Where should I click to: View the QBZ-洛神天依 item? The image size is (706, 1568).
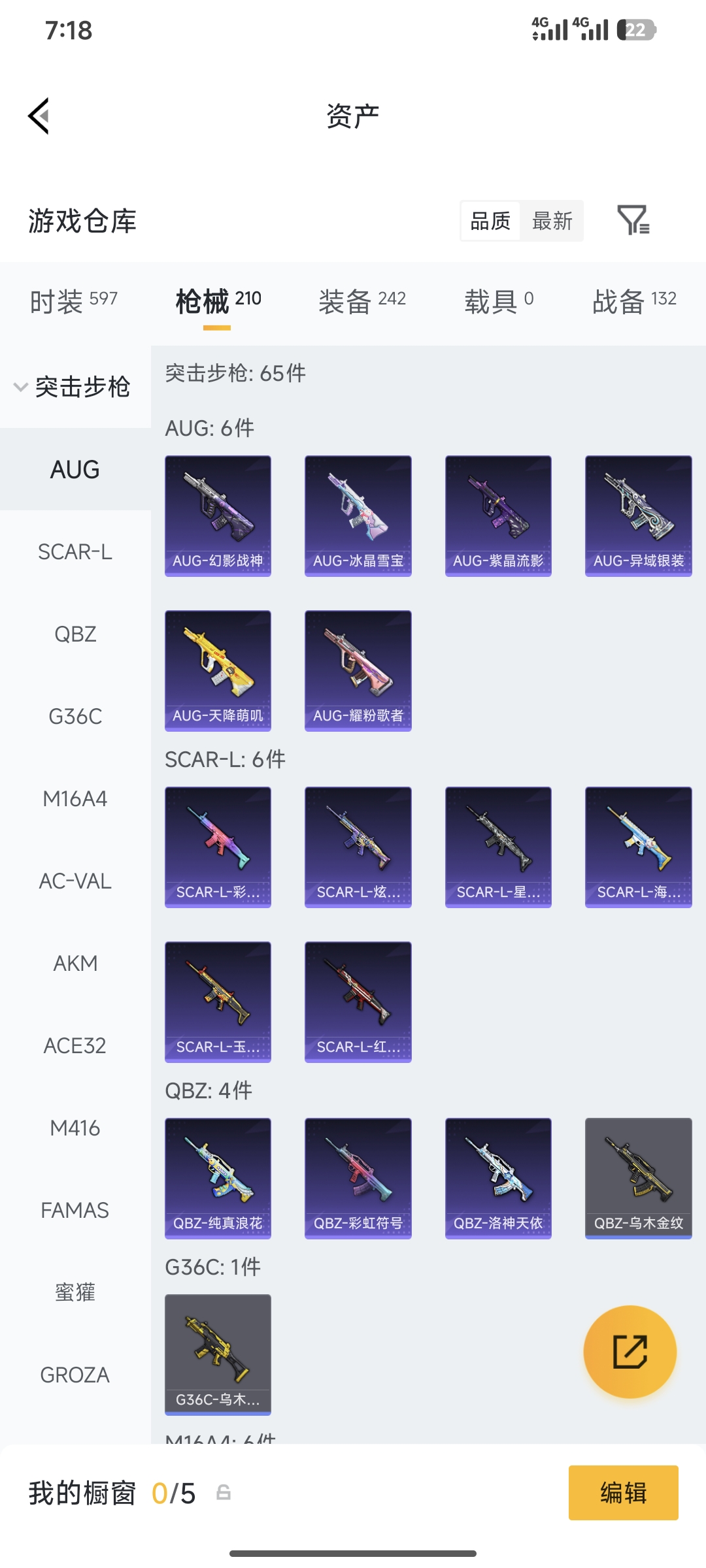coord(498,1179)
